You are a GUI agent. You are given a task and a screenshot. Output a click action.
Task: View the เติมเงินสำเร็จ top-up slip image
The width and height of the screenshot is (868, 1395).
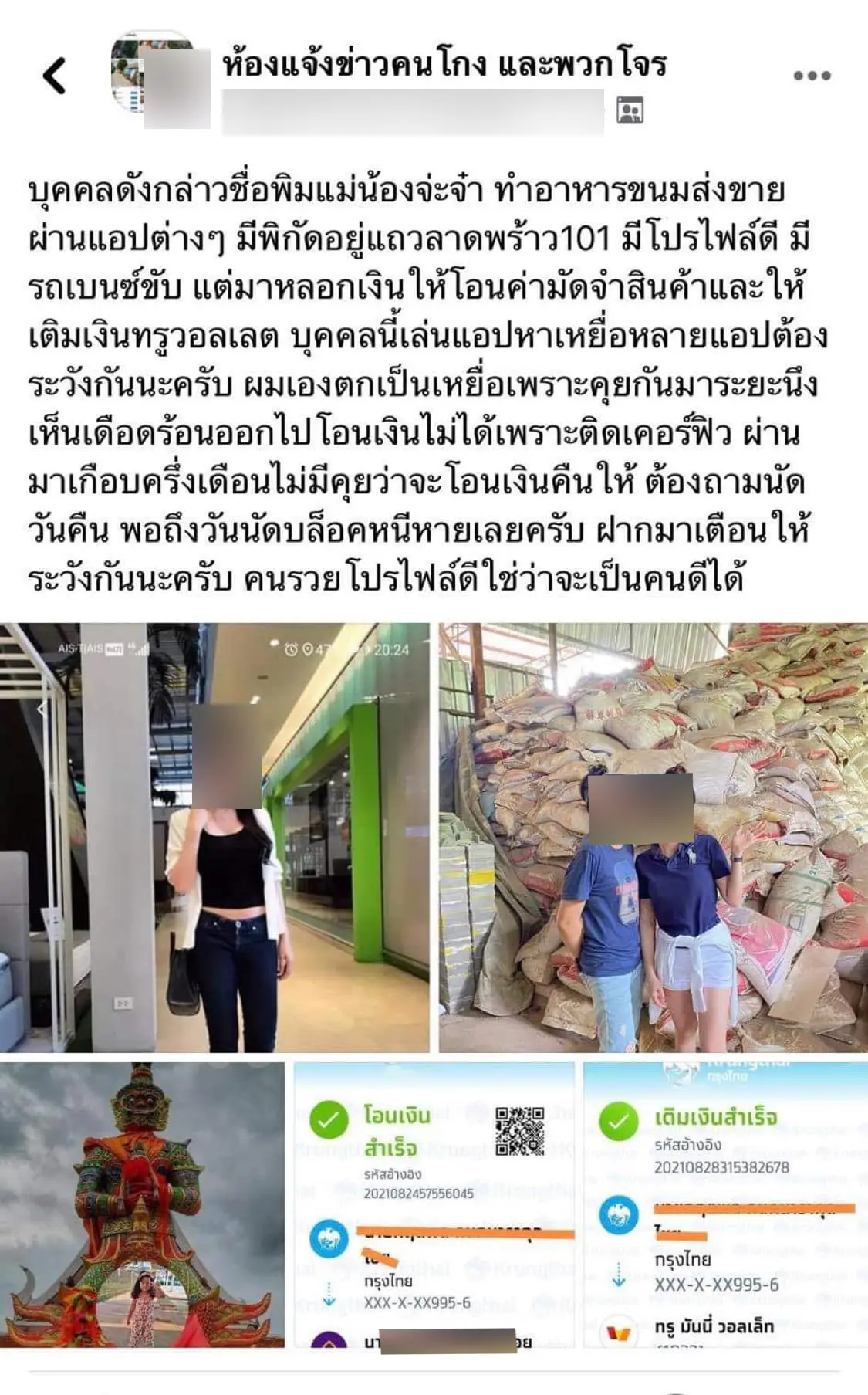pyautogui.click(x=724, y=1204)
